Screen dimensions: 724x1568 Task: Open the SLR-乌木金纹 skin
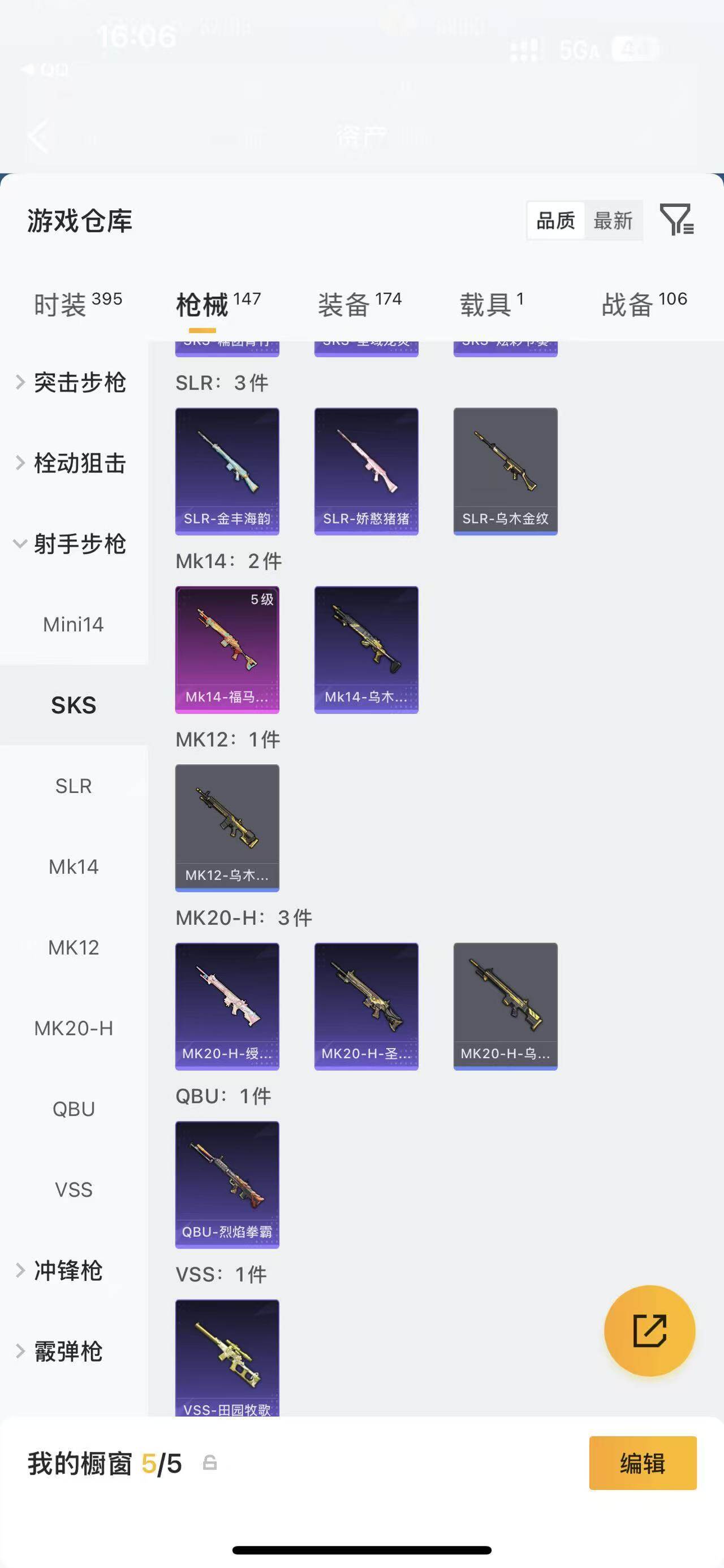point(505,471)
